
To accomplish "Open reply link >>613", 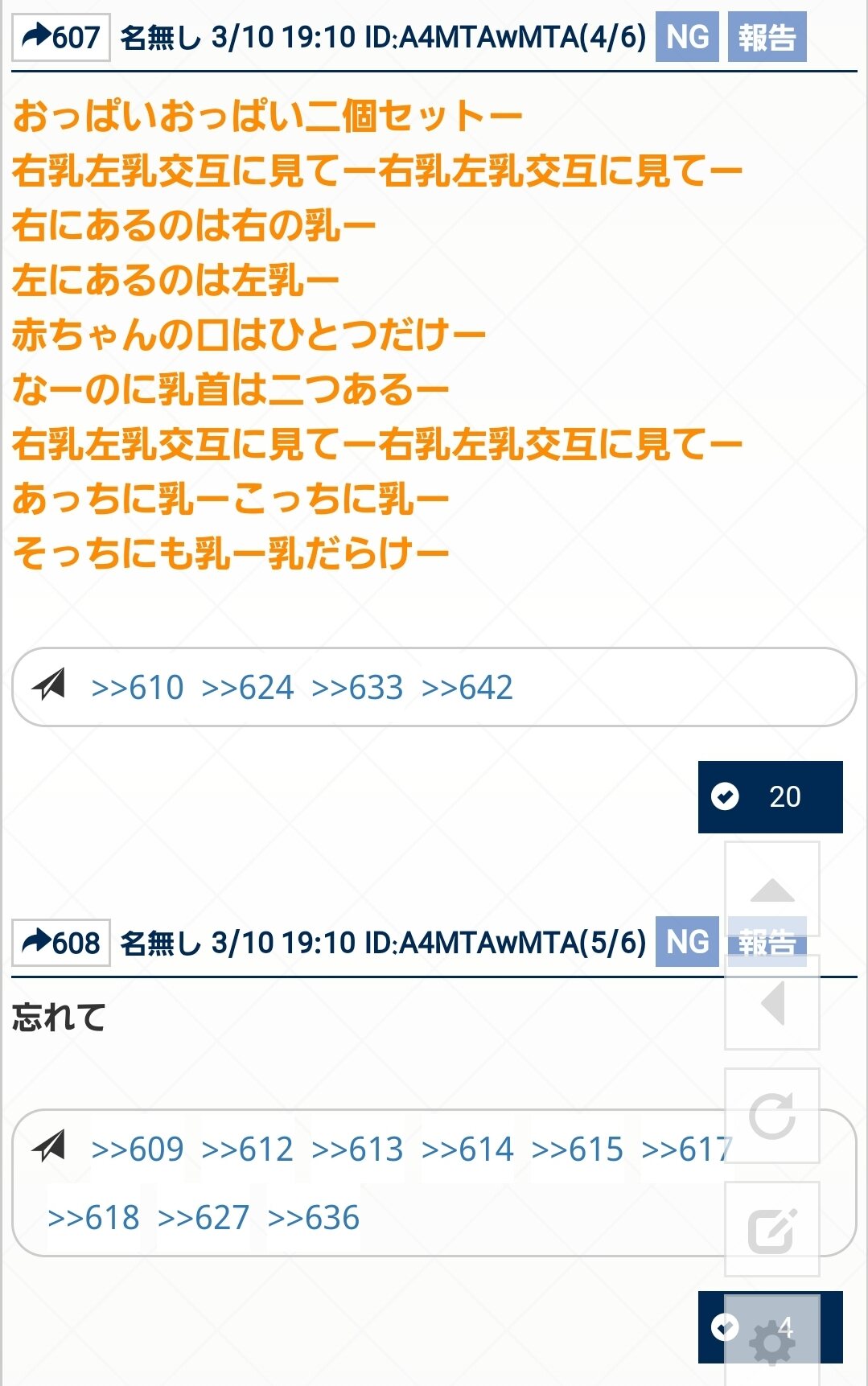I will pyautogui.click(x=358, y=1150).
